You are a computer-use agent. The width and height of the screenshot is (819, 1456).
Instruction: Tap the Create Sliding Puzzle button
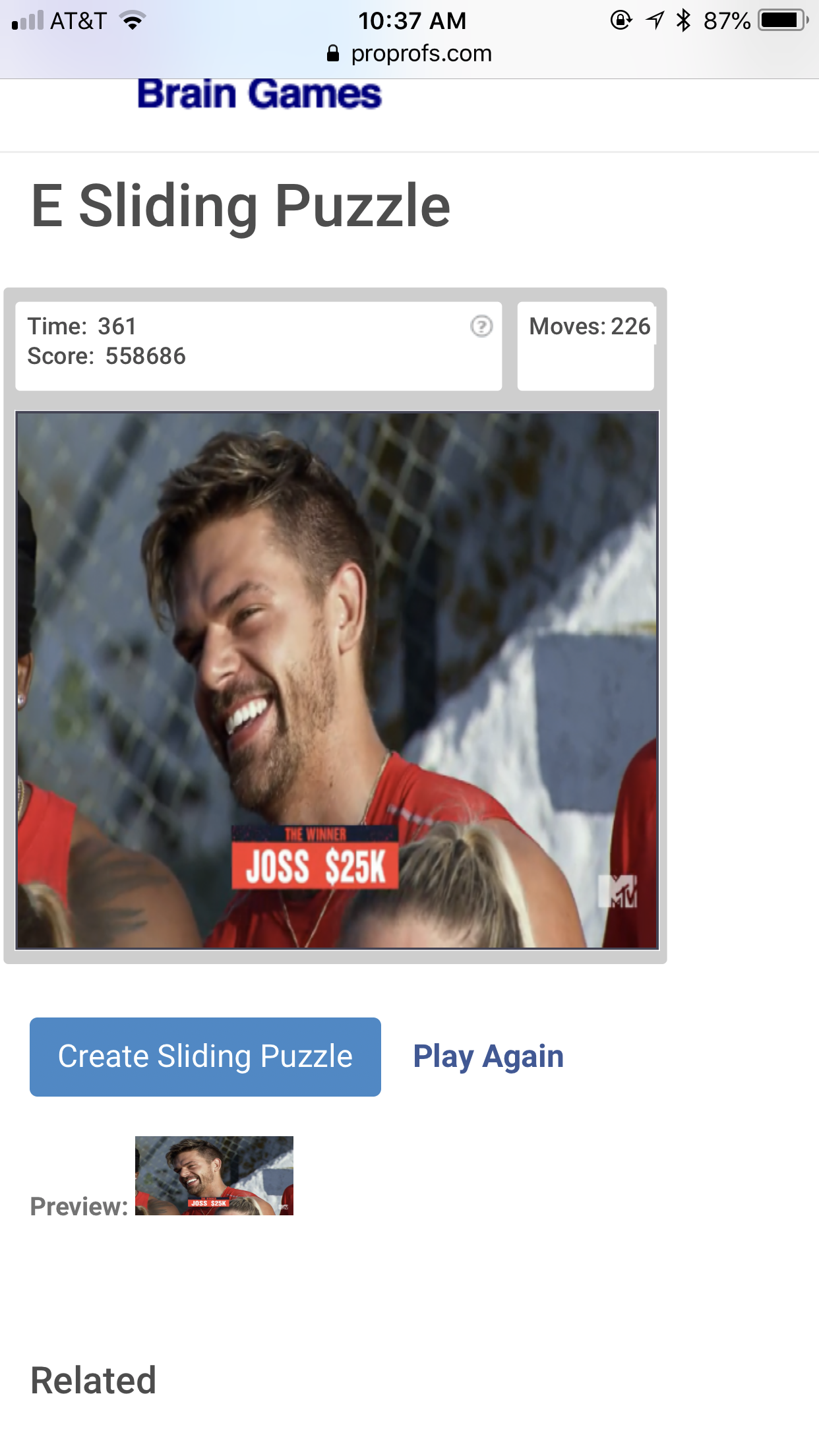tap(205, 1056)
